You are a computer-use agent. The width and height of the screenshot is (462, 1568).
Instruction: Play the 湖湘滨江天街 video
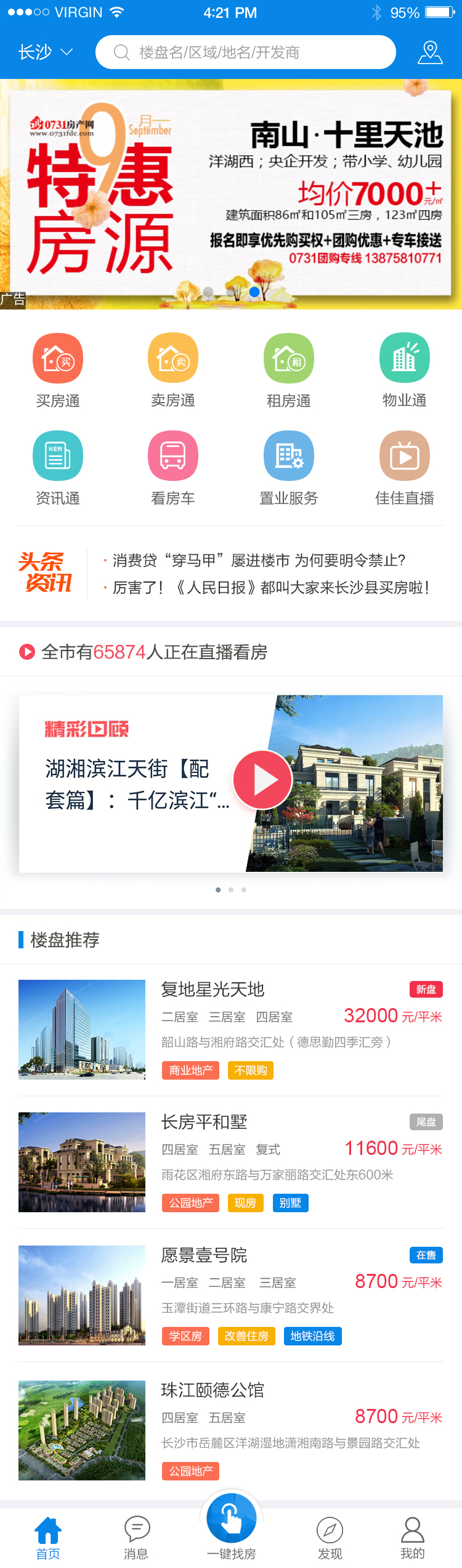tap(262, 780)
